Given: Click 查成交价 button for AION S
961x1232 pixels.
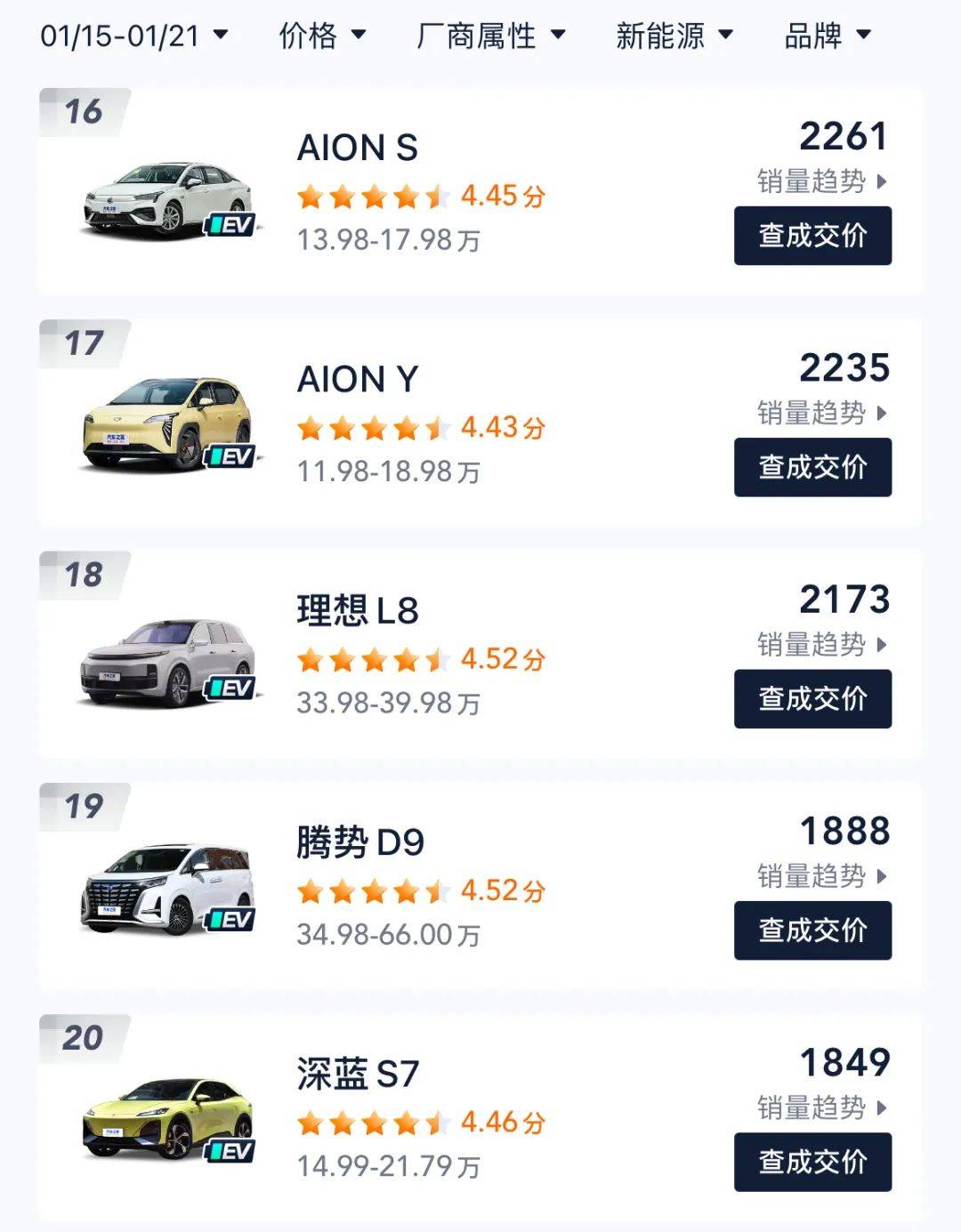Looking at the screenshot, I should (812, 236).
